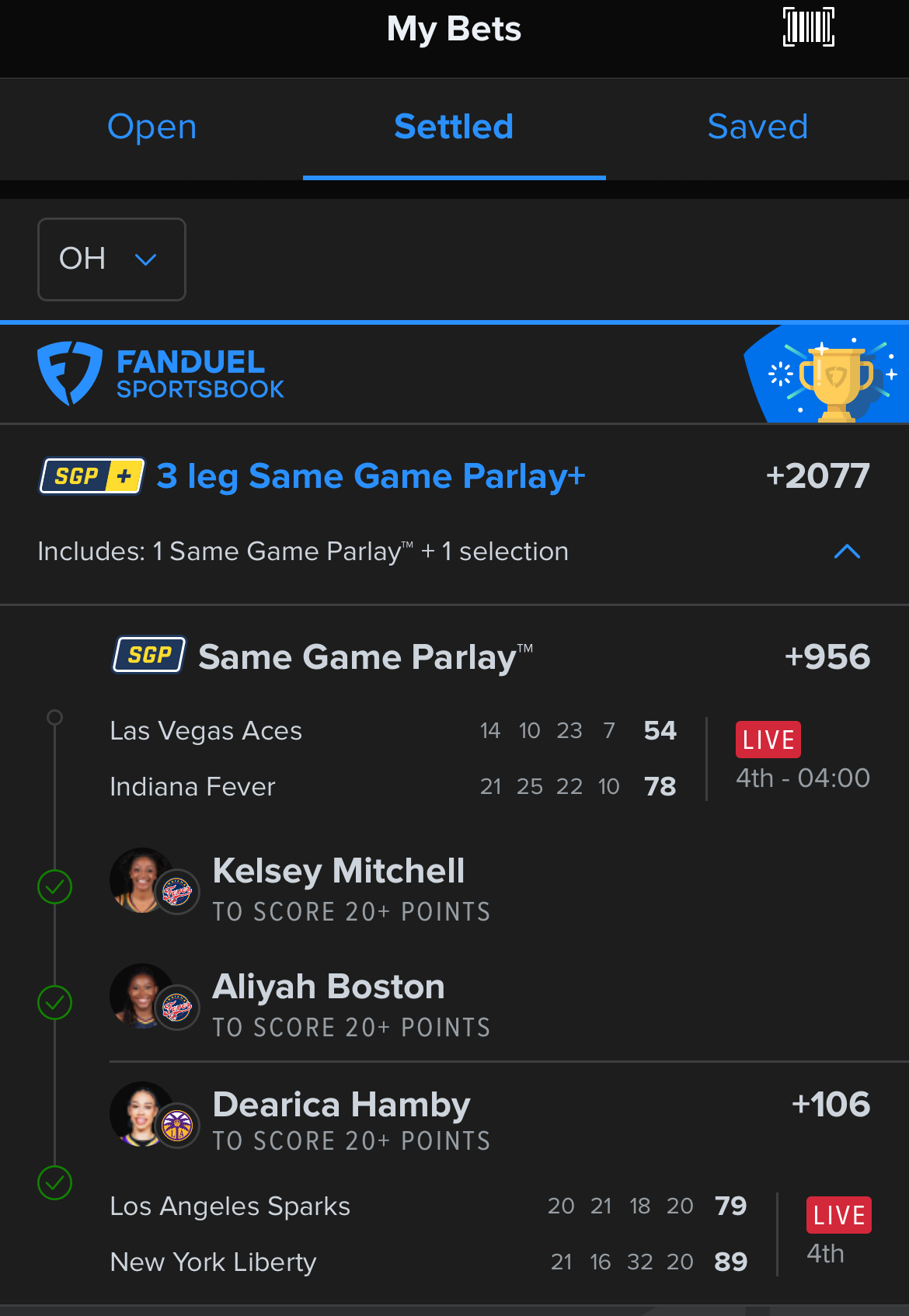Open the barcode scanner icon

click(x=808, y=28)
